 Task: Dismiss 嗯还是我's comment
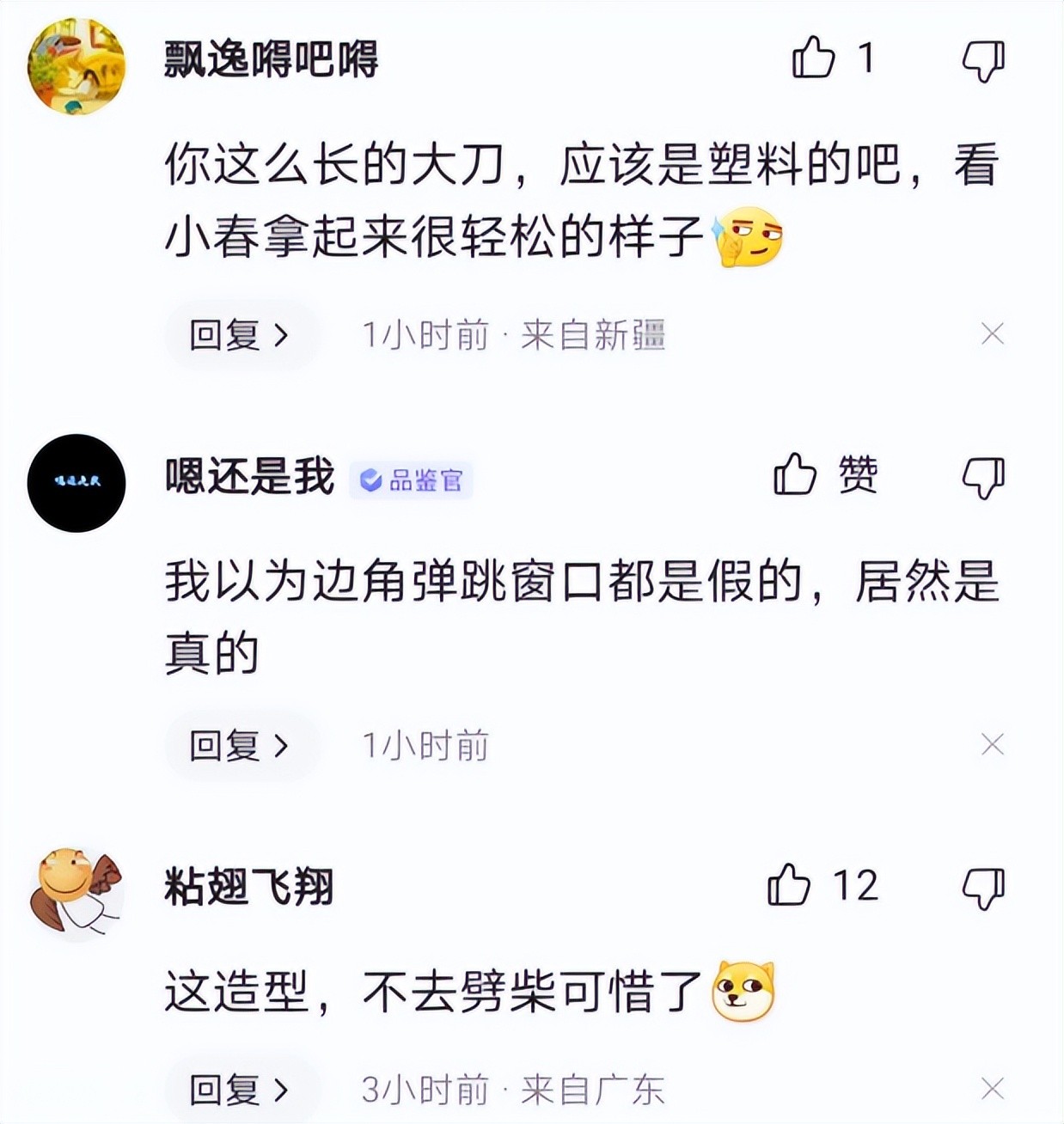click(993, 744)
